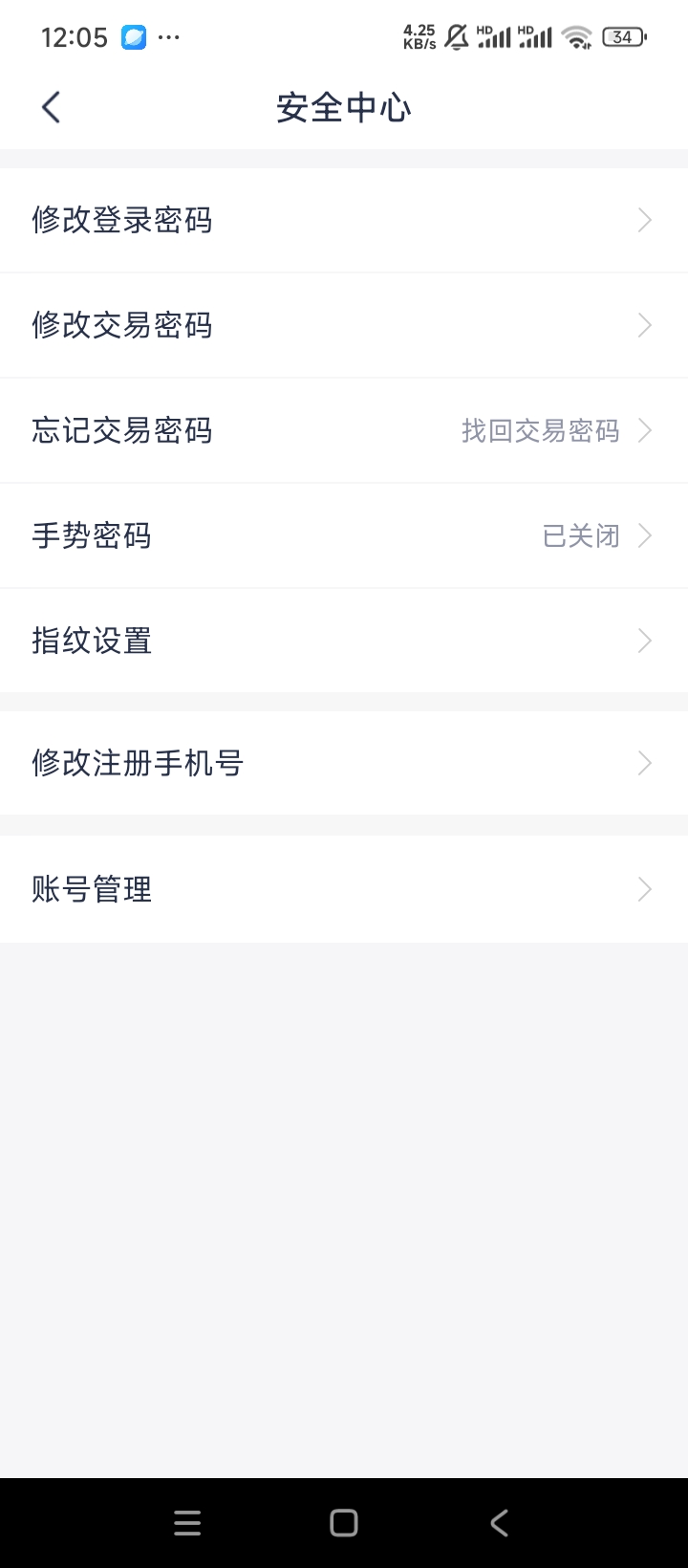Go back from 安全中心 page
This screenshot has height=1568, width=688.
(x=51, y=107)
